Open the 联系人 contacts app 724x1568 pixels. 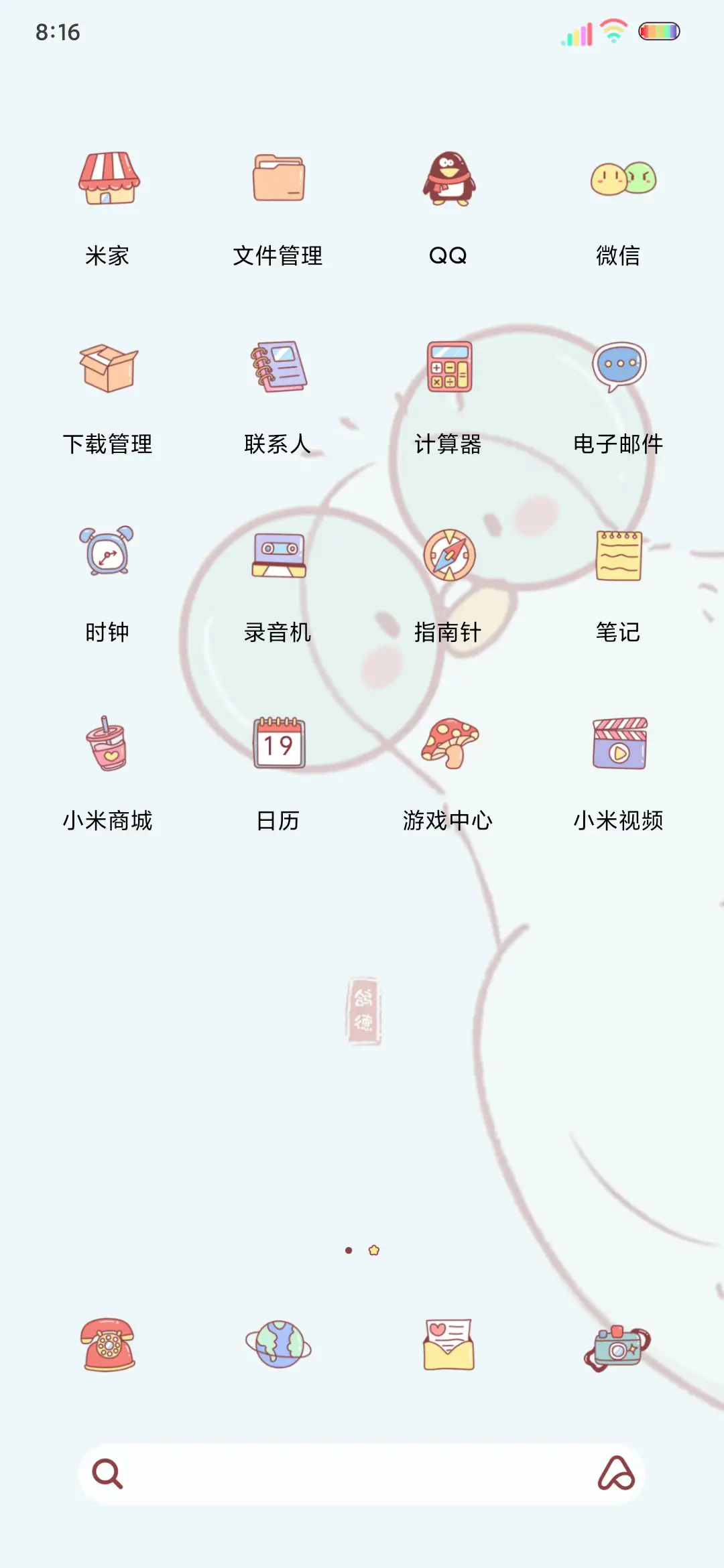tap(278, 369)
